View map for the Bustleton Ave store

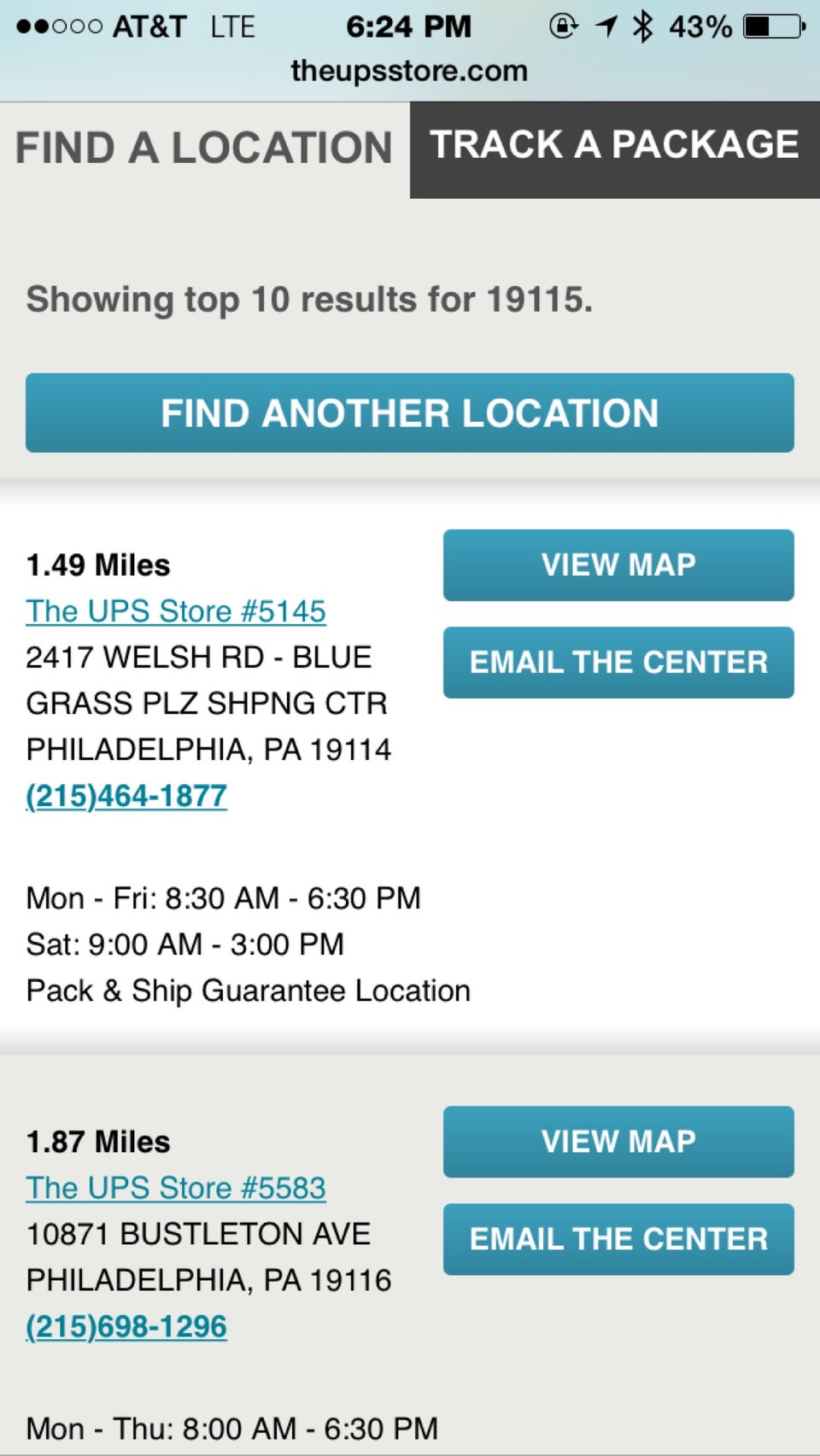(x=618, y=1142)
